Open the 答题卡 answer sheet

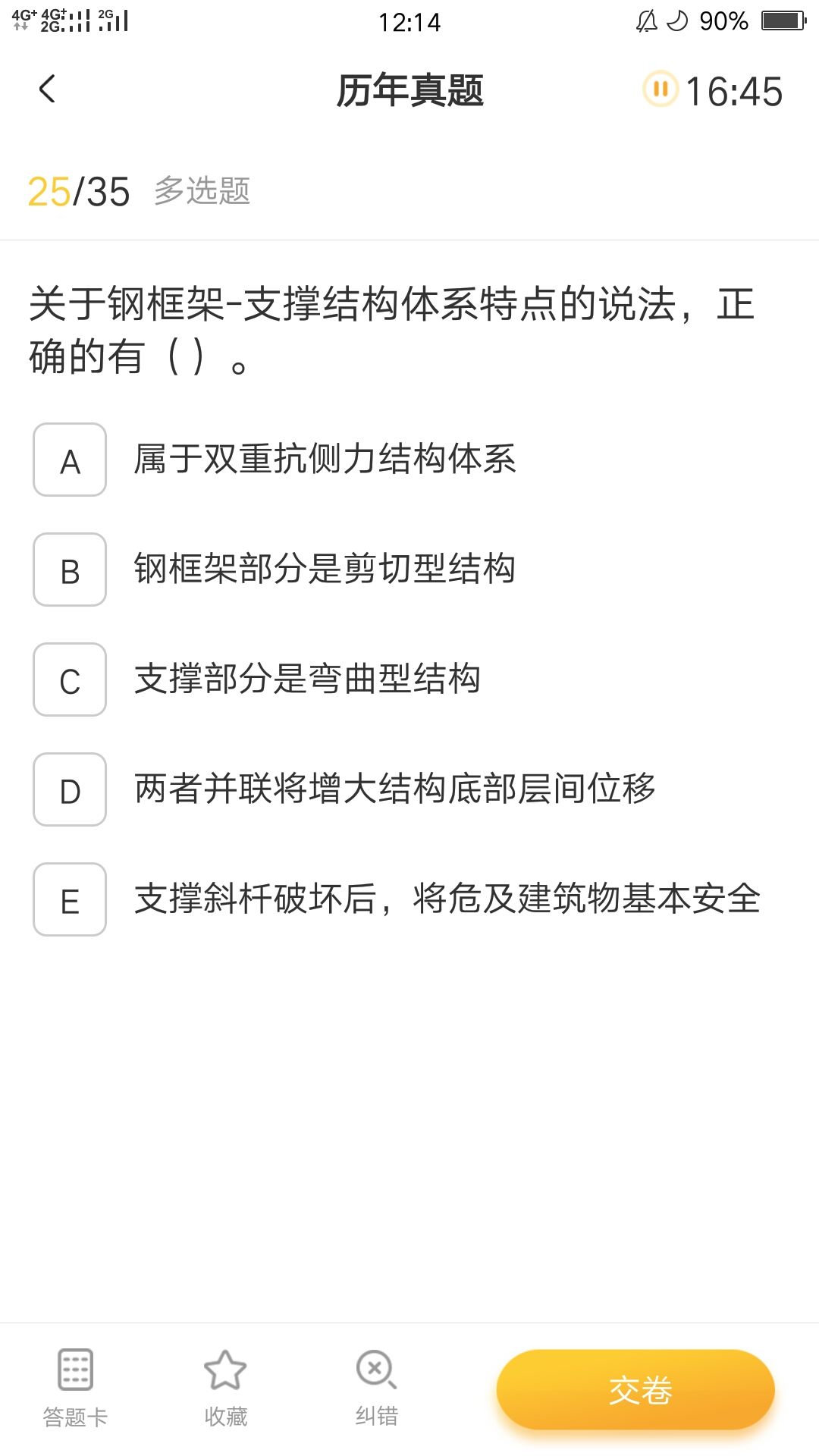(x=75, y=1388)
